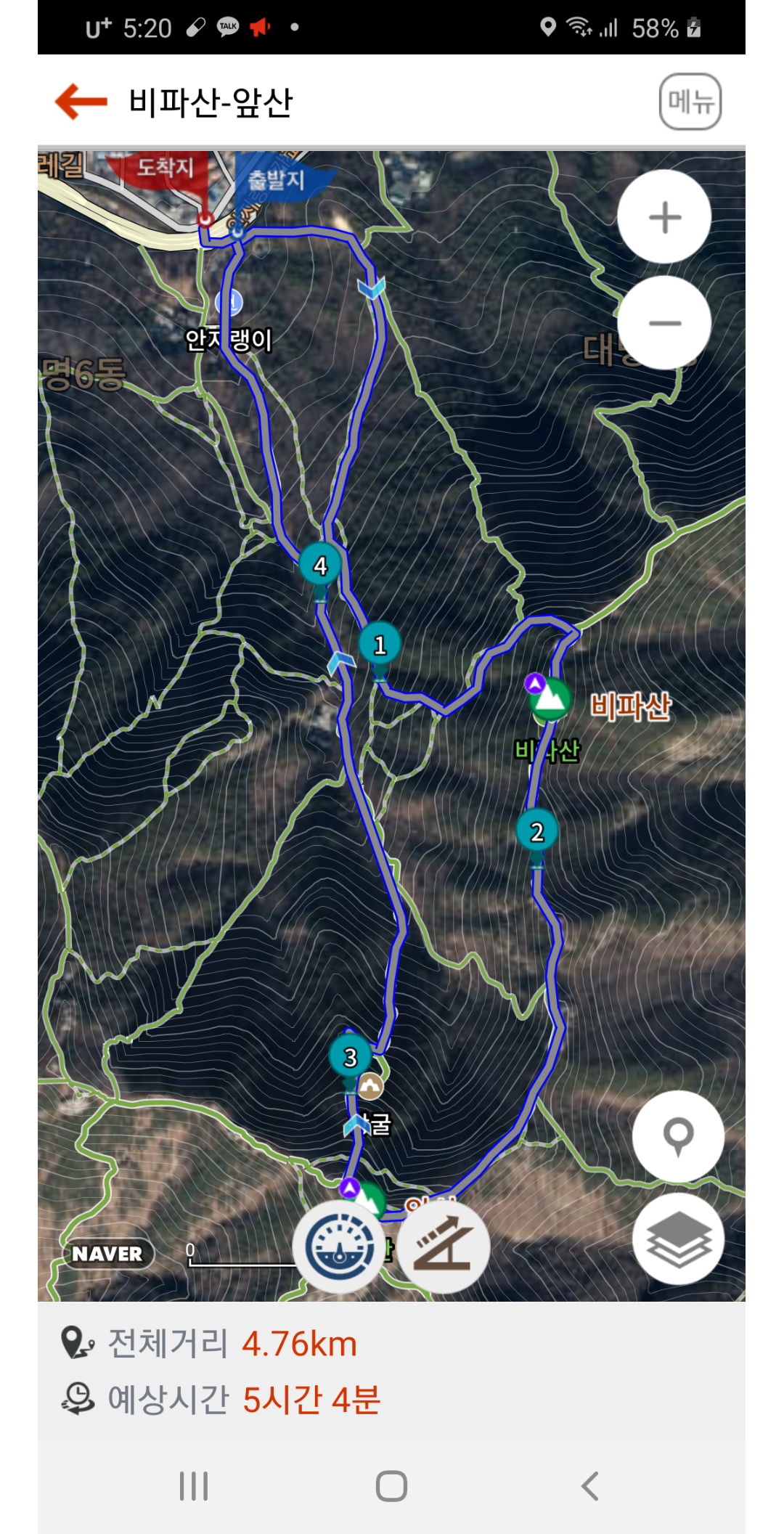
Task: Select waypoint marker 2 on the route
Action: tap(537, 832)
